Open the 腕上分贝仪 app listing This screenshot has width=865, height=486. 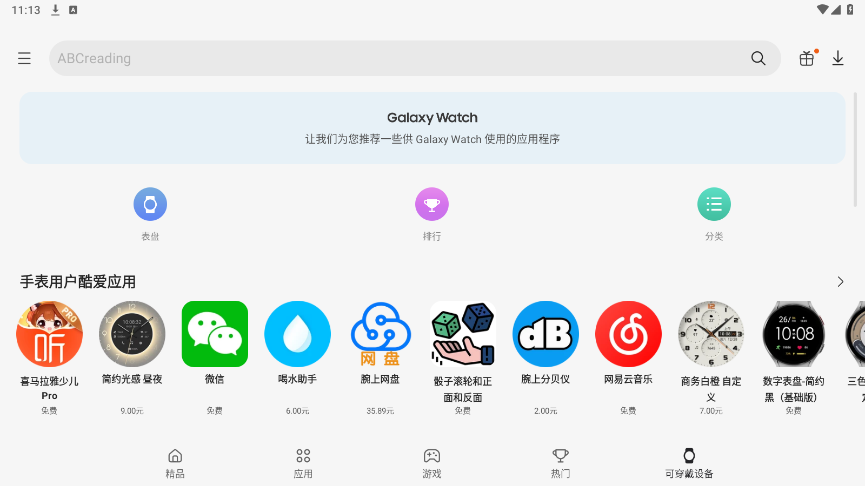[x=545, y=334]
